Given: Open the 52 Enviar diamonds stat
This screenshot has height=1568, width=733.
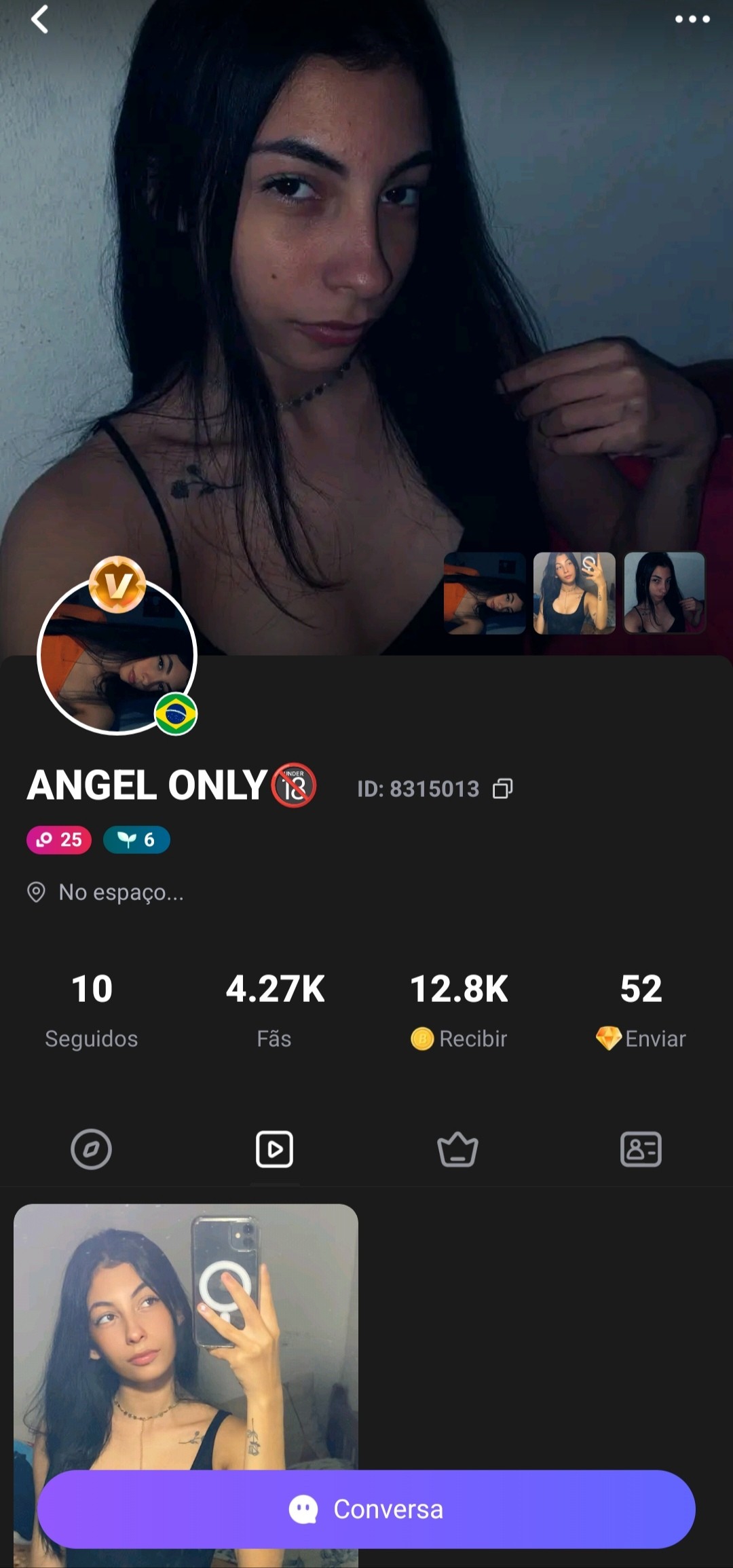Looking at the screenshot, I should click(641, 1009).
